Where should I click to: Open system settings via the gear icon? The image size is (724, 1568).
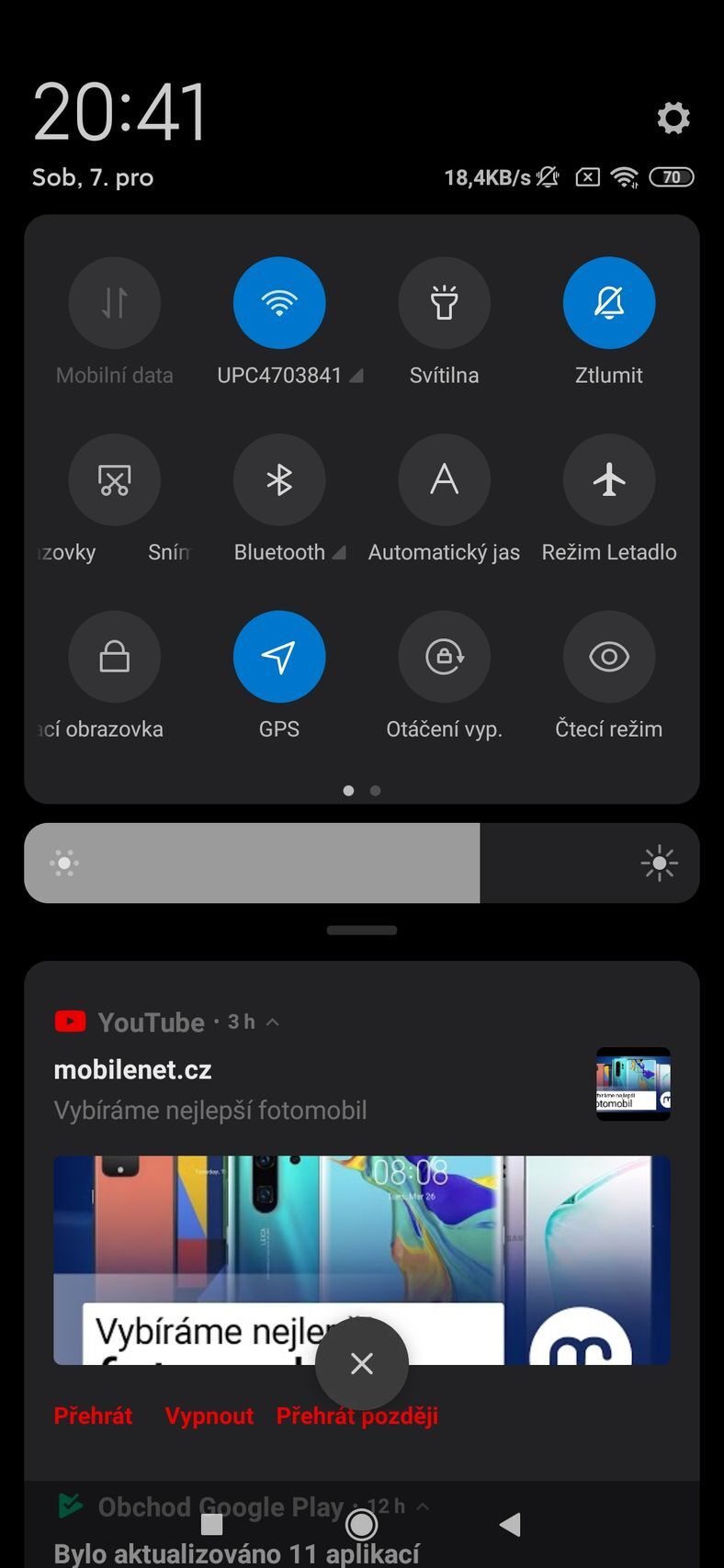click(x=673, y=117)
